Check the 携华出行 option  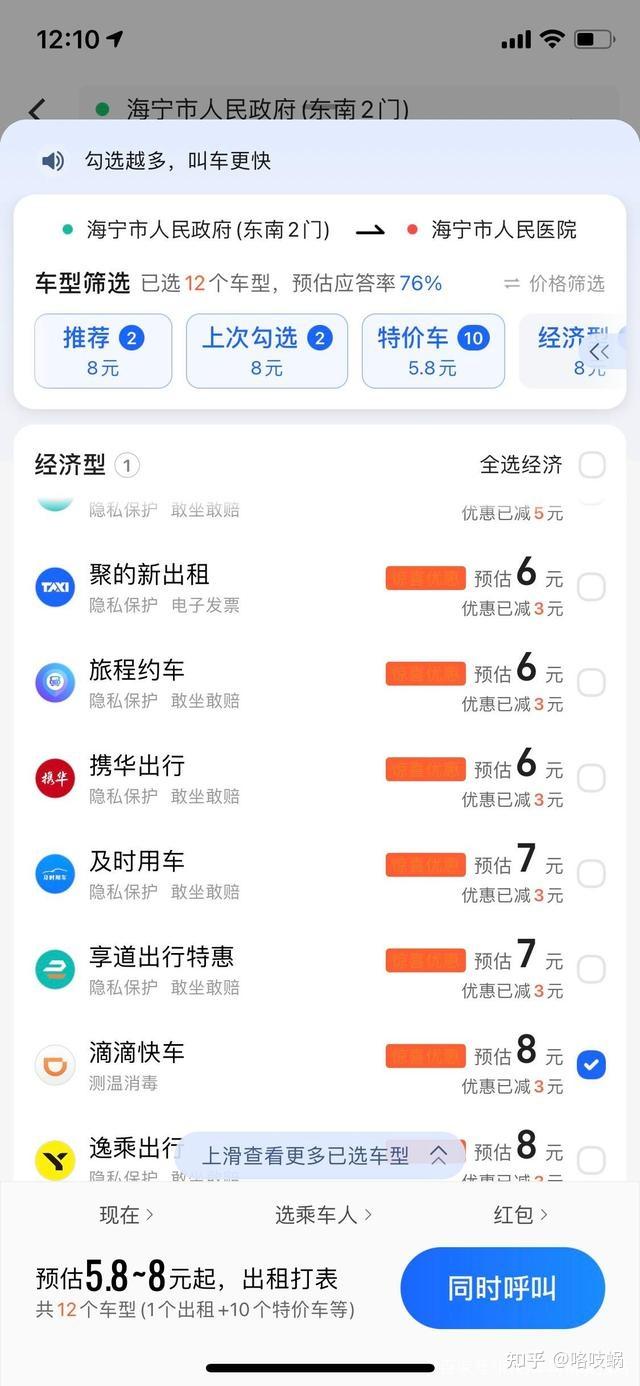pos(591,778)
